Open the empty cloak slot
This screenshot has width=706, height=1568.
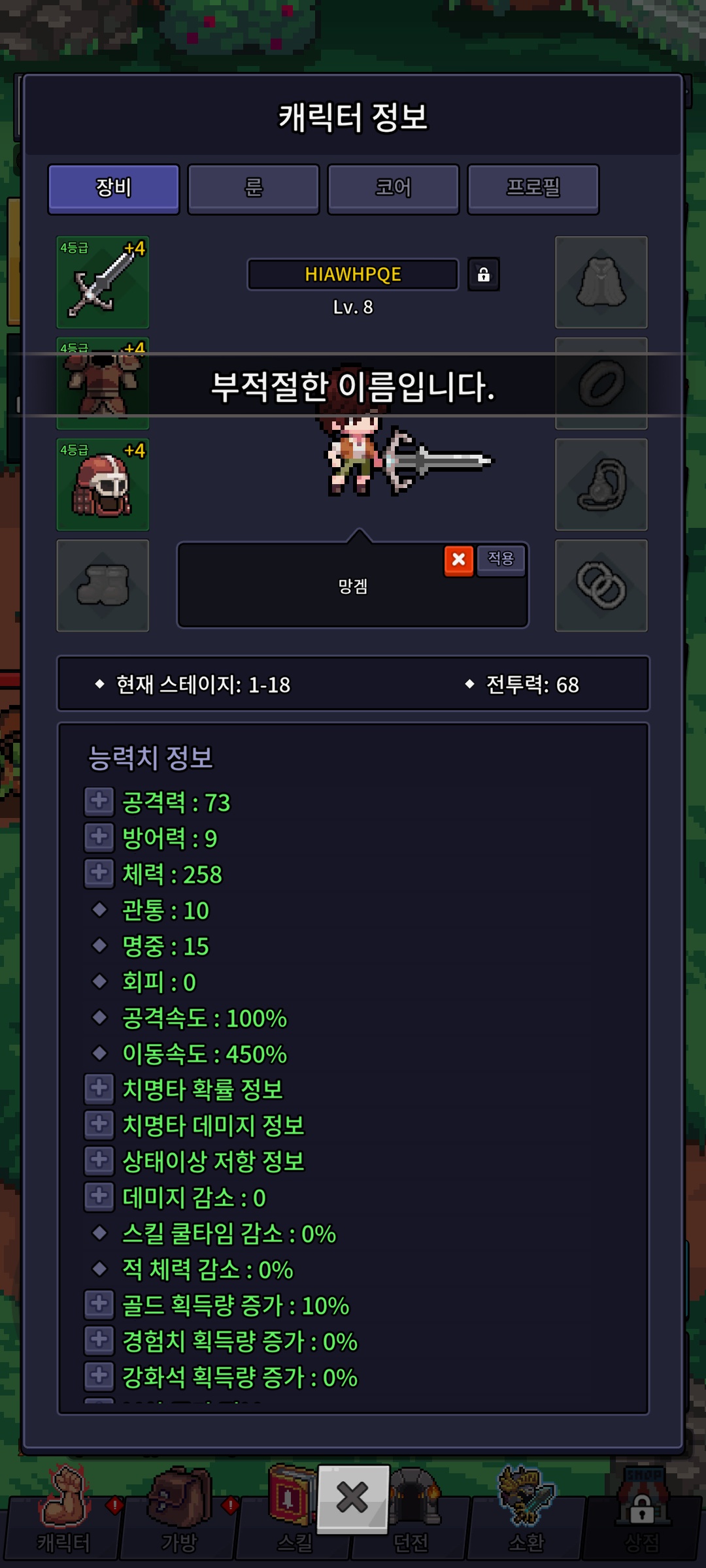[601, 282]
